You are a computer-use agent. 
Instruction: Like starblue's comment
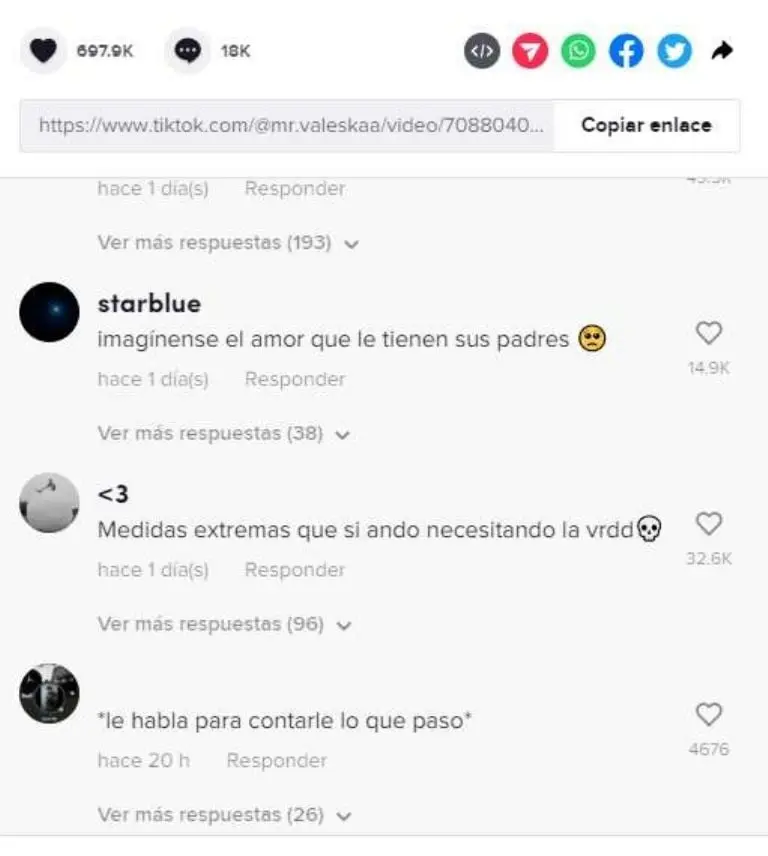(708, 334)
